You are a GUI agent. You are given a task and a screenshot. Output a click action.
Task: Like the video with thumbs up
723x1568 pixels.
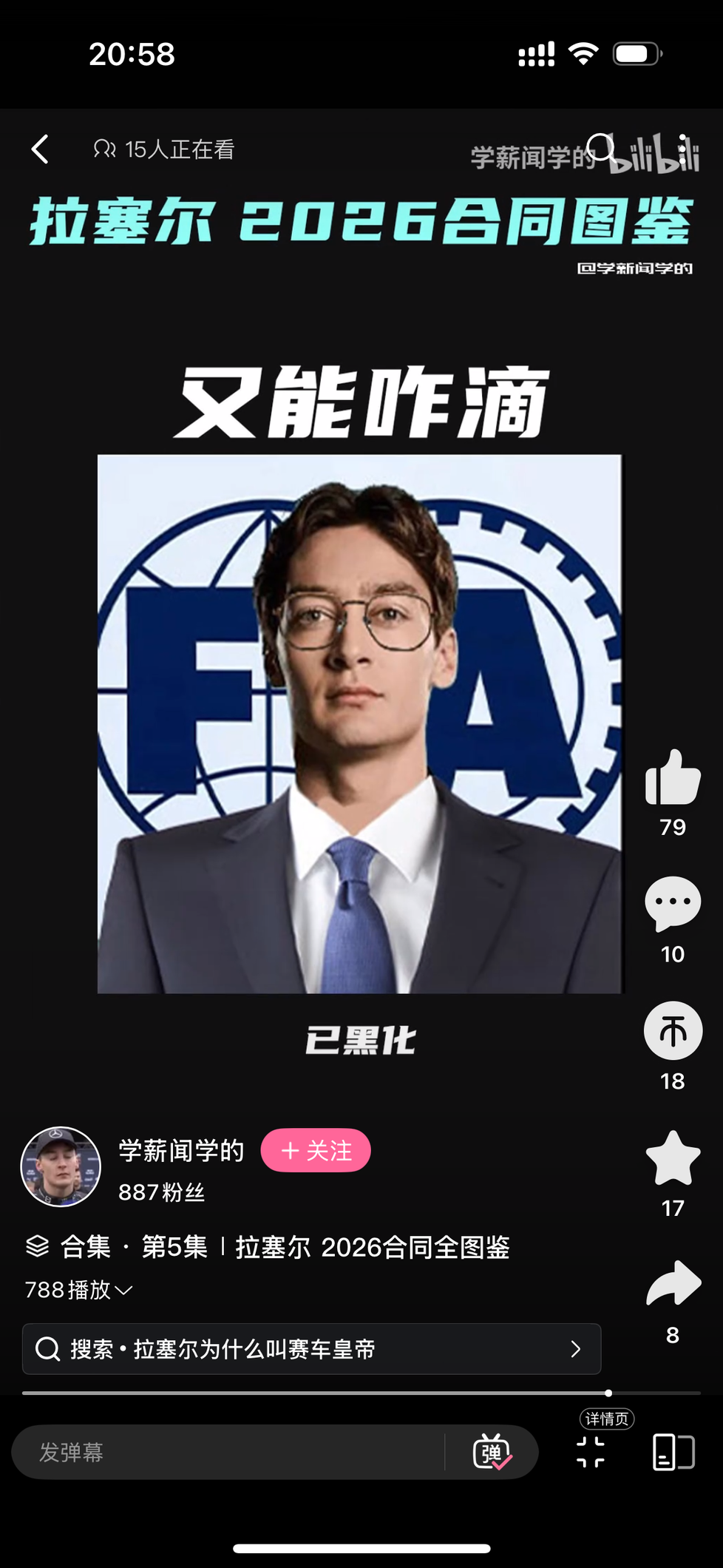[673, 777]
